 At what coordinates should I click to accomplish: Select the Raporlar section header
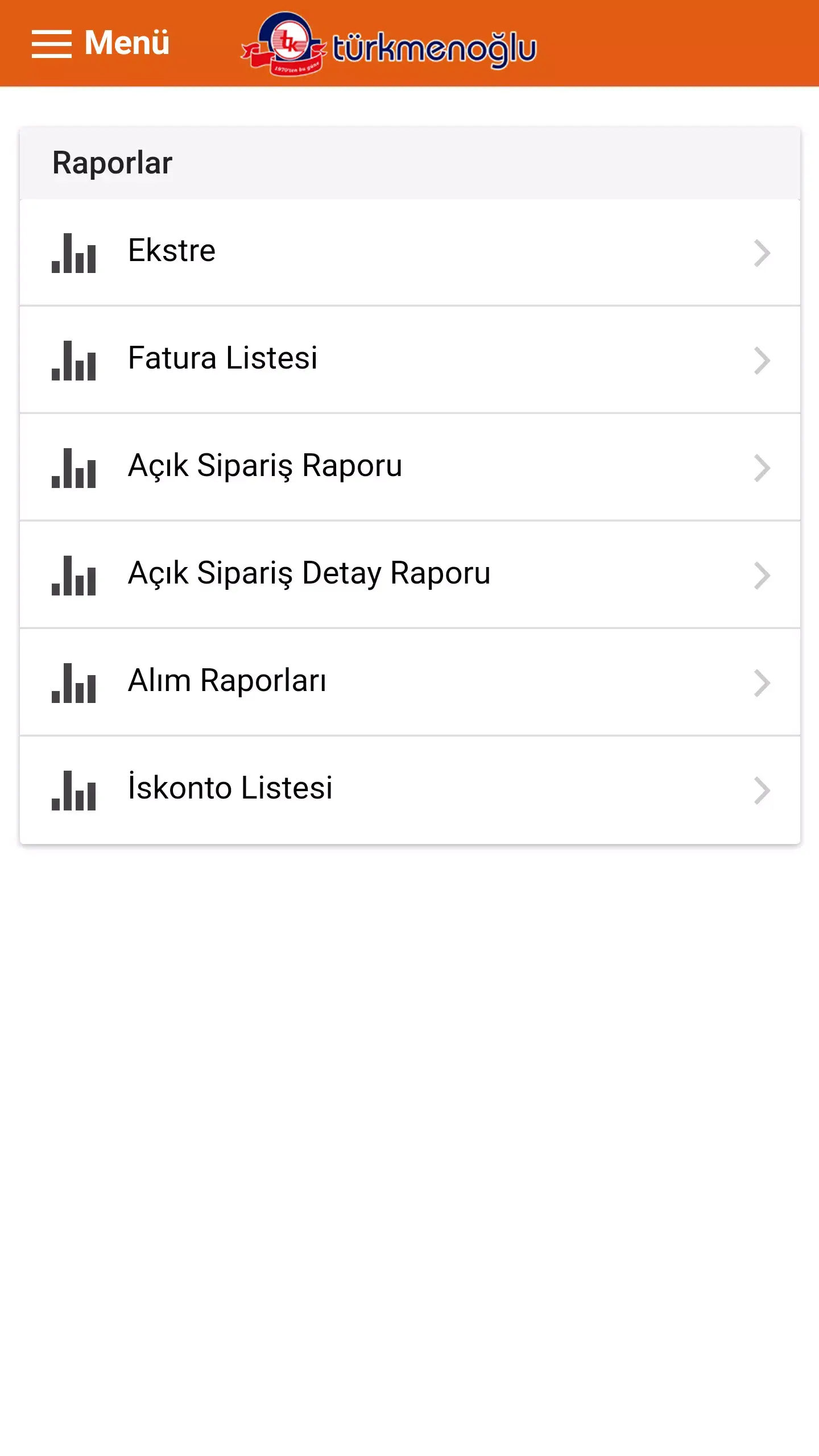tap(111, 162)
